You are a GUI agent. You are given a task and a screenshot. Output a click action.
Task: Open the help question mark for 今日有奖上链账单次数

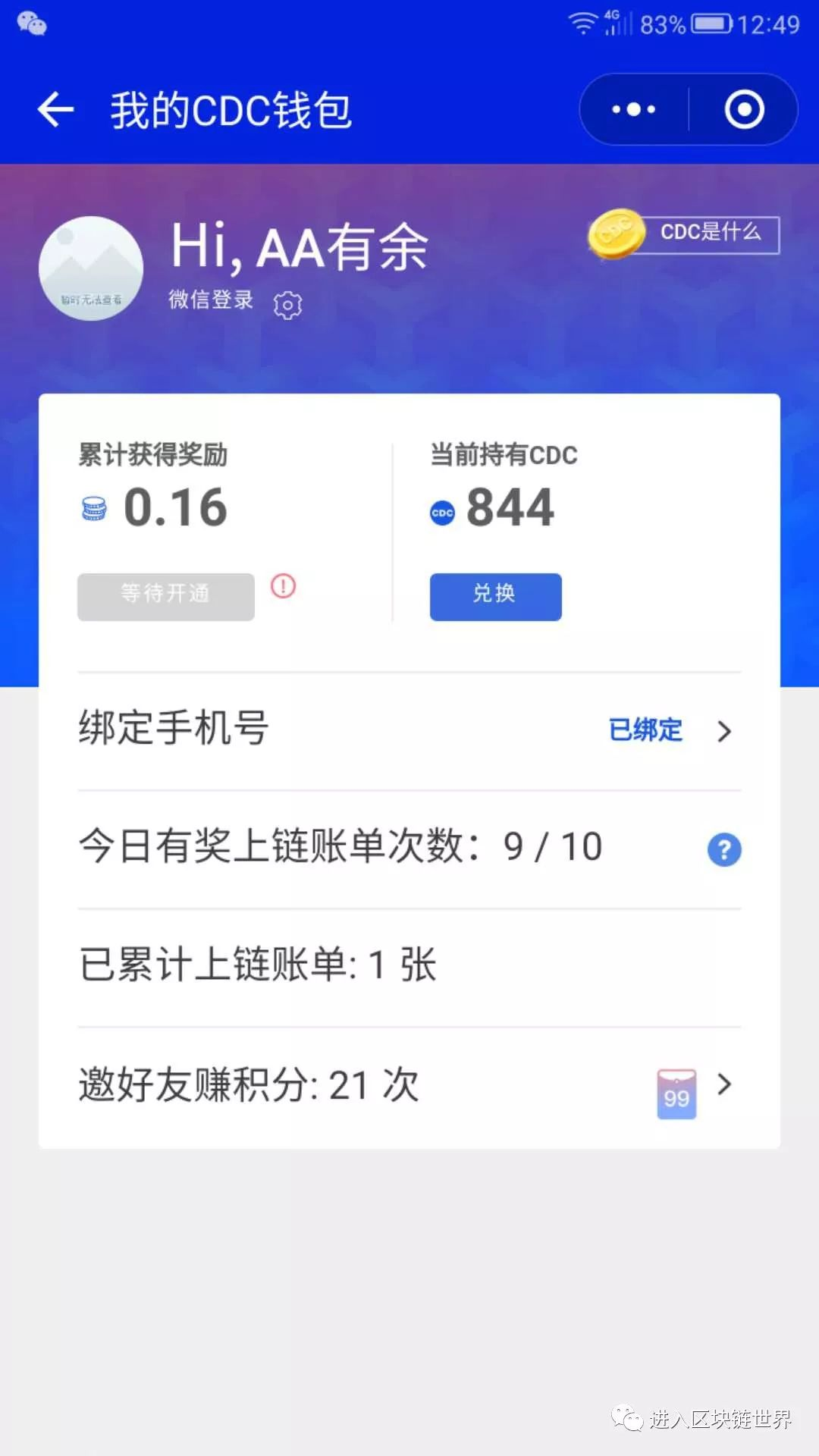(x=724, y=849)
